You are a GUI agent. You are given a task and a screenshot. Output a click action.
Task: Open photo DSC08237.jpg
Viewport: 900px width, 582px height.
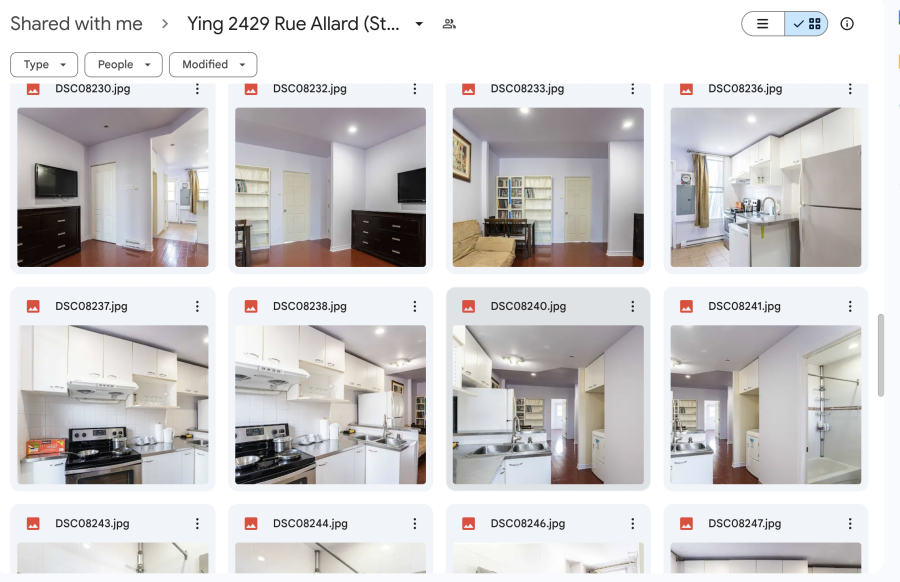[113, 404]
